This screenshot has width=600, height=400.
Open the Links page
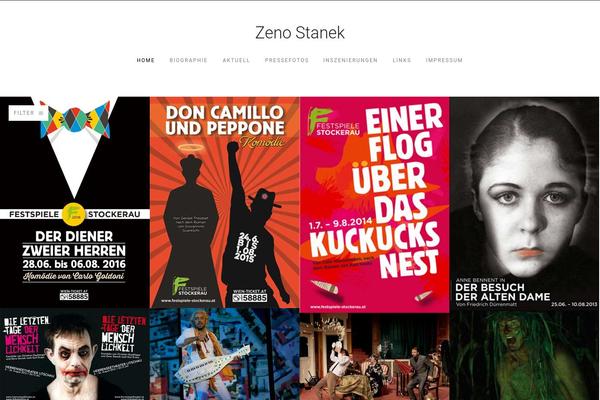(401, 60)
